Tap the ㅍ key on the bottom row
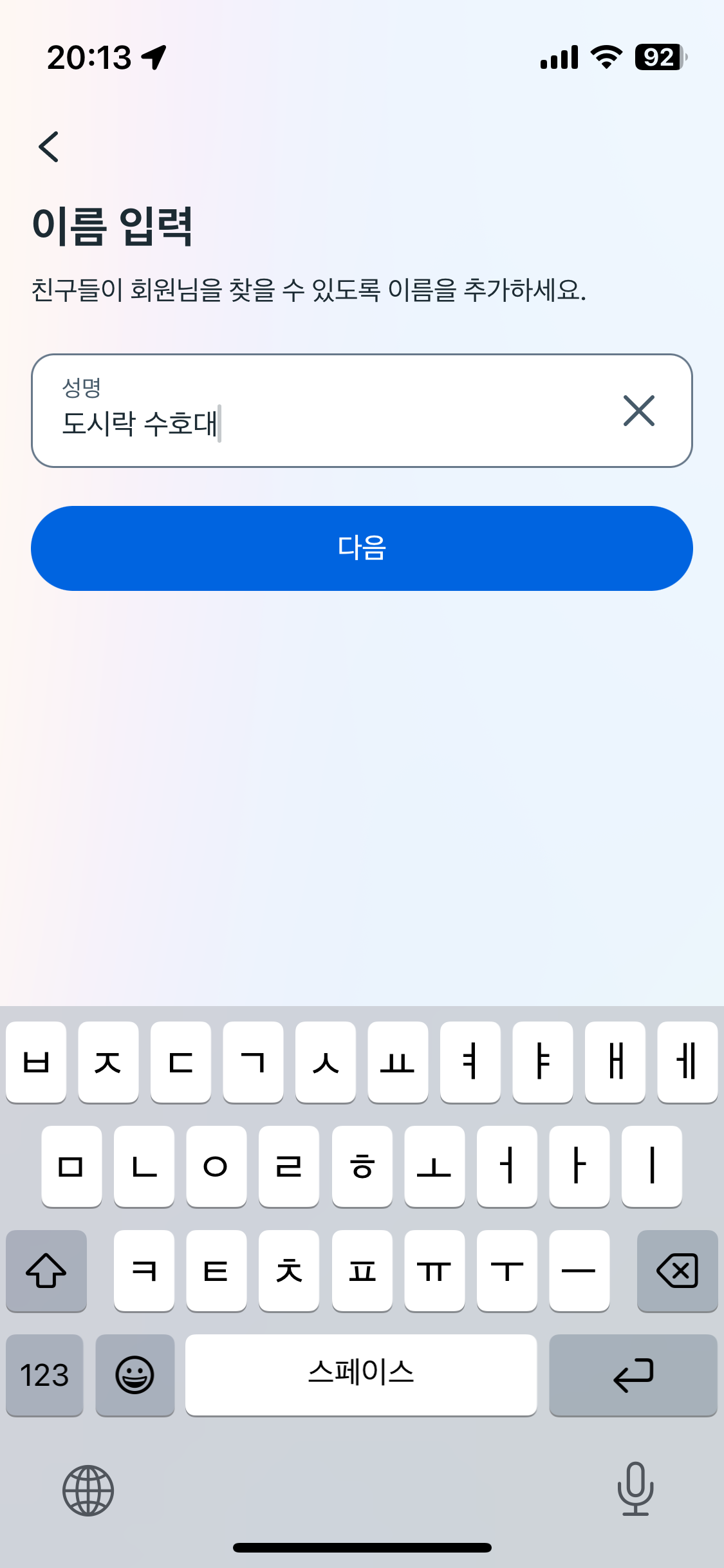The image size is (724, 1568). tap(362, 1271)
